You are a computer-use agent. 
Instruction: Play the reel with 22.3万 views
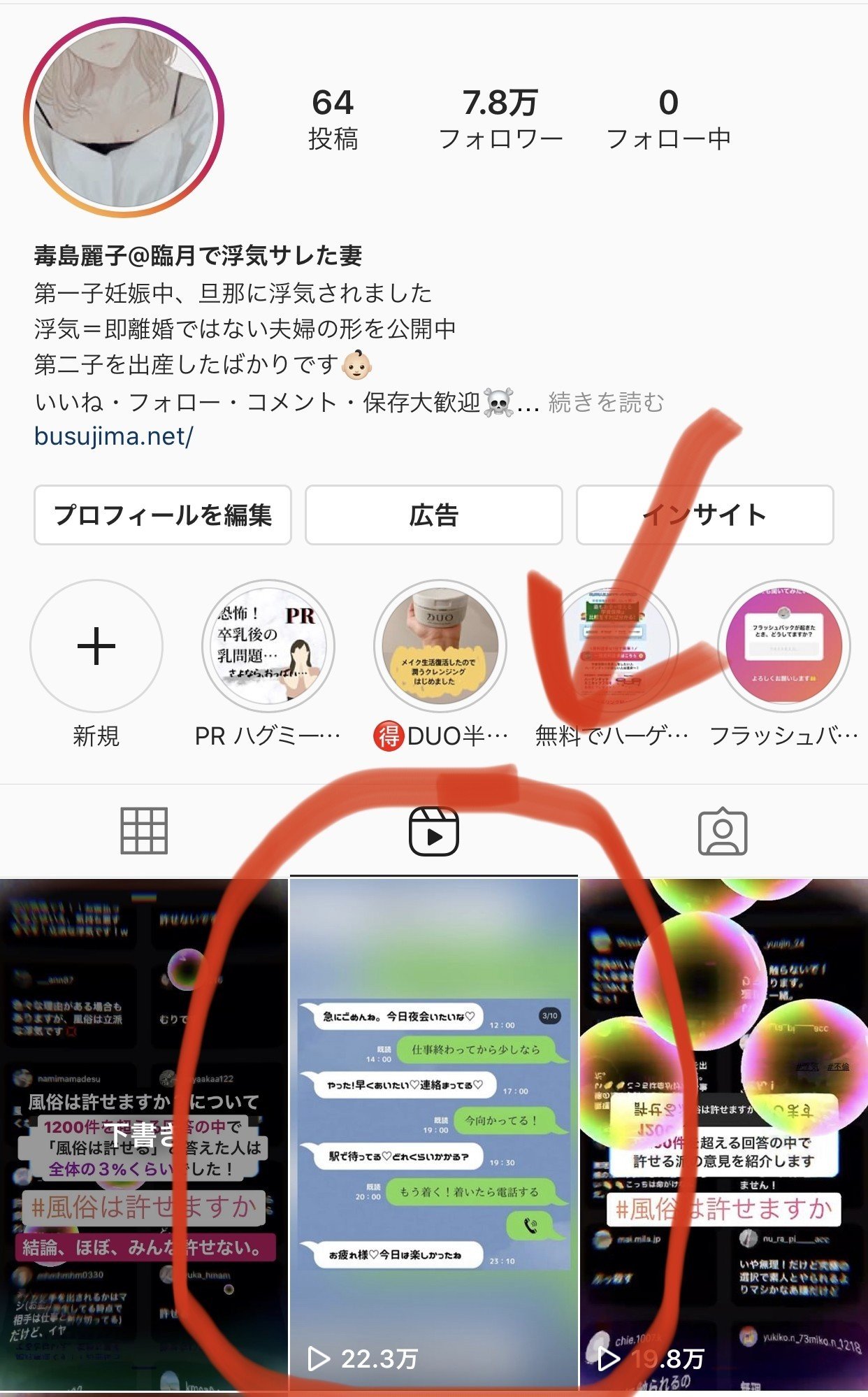pyautogui.click(x=434, y=1138)
